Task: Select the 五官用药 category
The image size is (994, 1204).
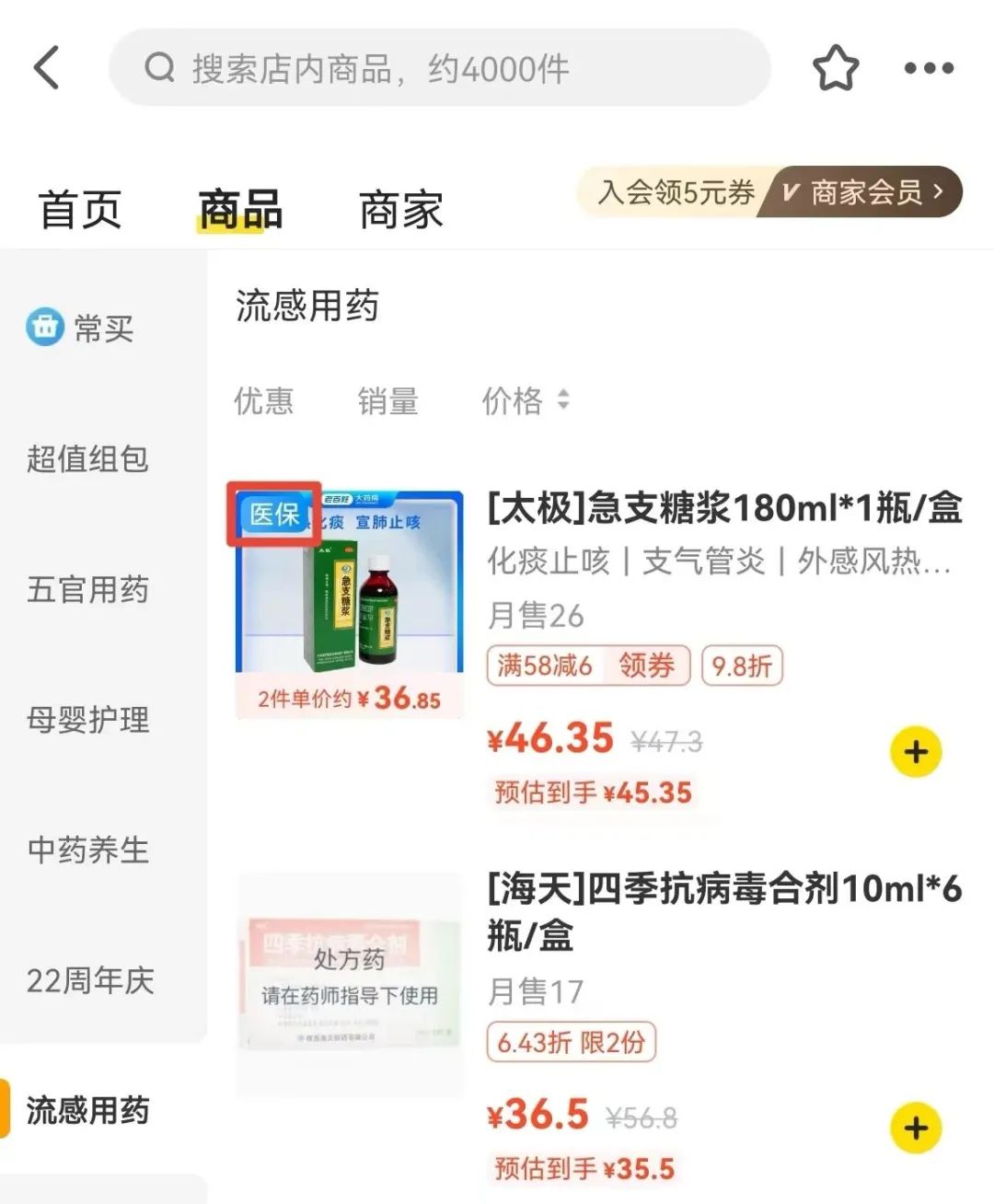Action: 87,589
